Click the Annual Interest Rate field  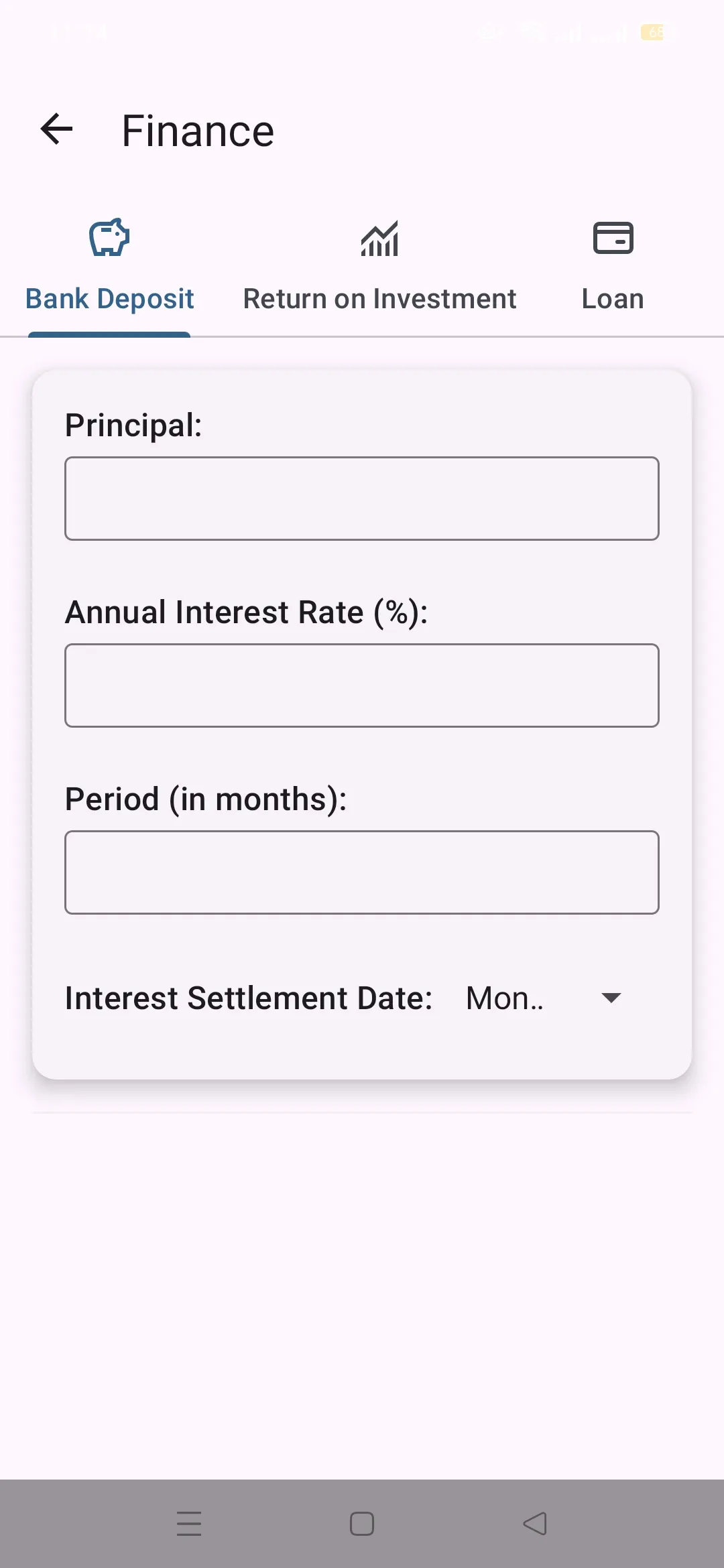click(x=362, y=685)
